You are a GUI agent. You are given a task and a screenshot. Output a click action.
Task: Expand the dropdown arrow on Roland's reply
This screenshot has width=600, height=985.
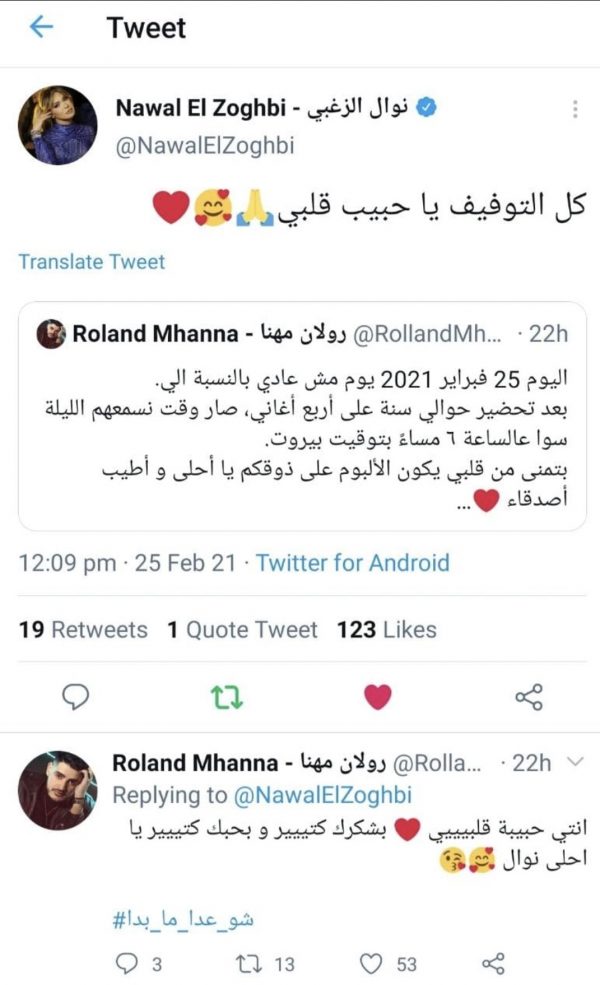(x=575, y=762)
